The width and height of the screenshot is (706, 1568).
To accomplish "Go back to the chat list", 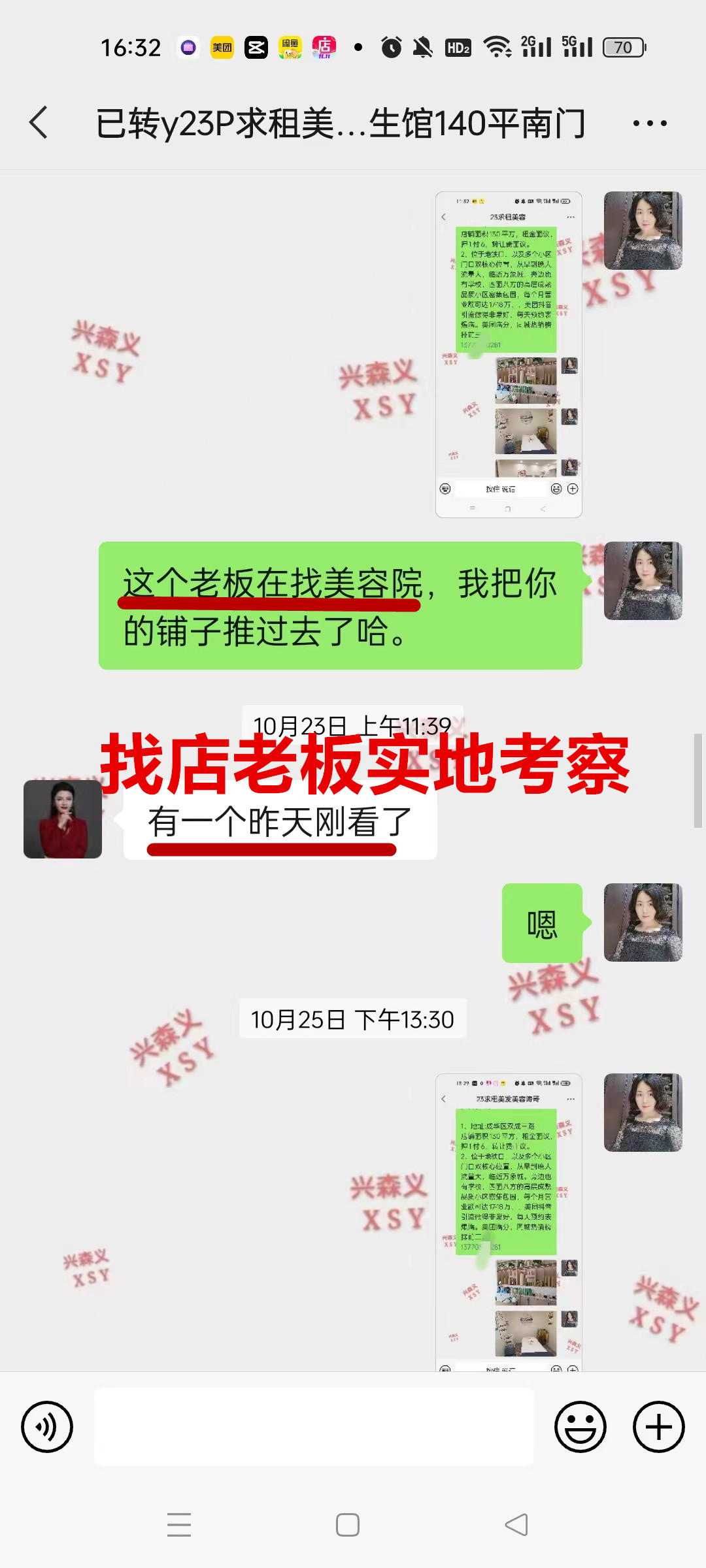I will [x=39, y=123].
